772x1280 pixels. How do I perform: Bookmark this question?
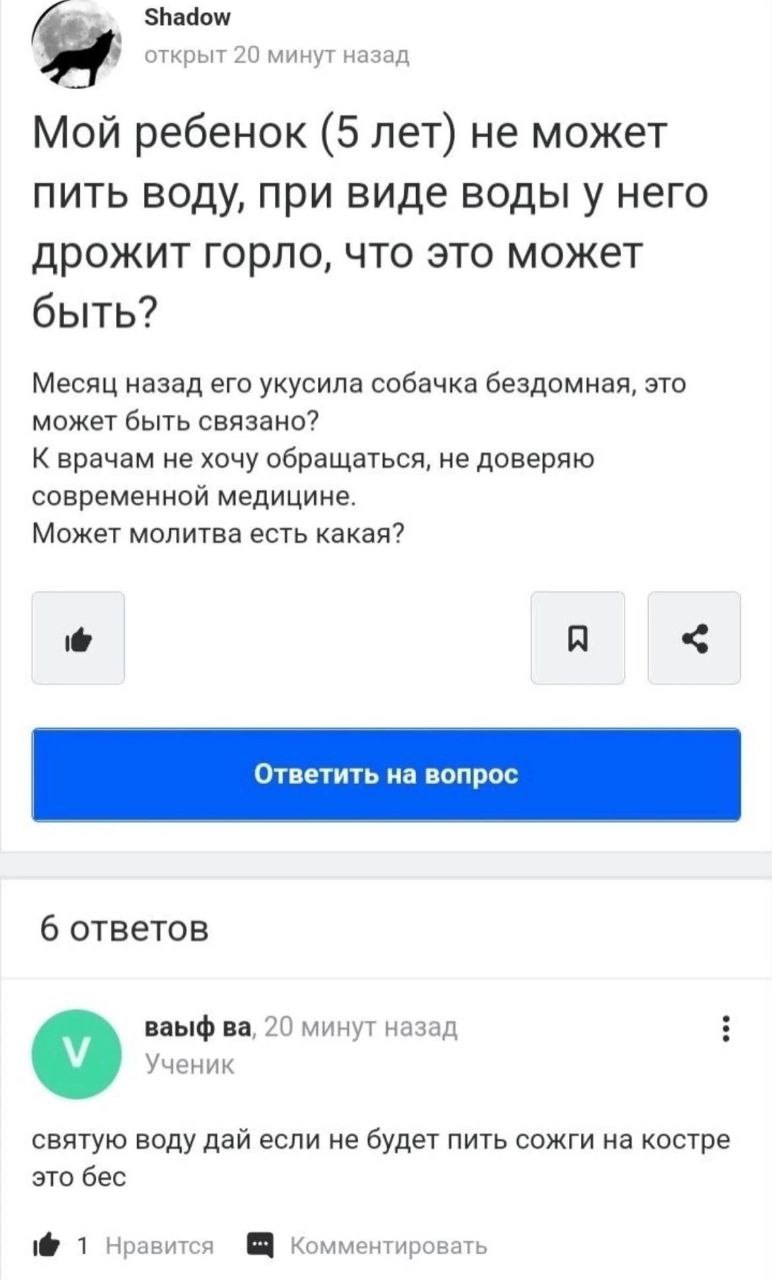577,638
